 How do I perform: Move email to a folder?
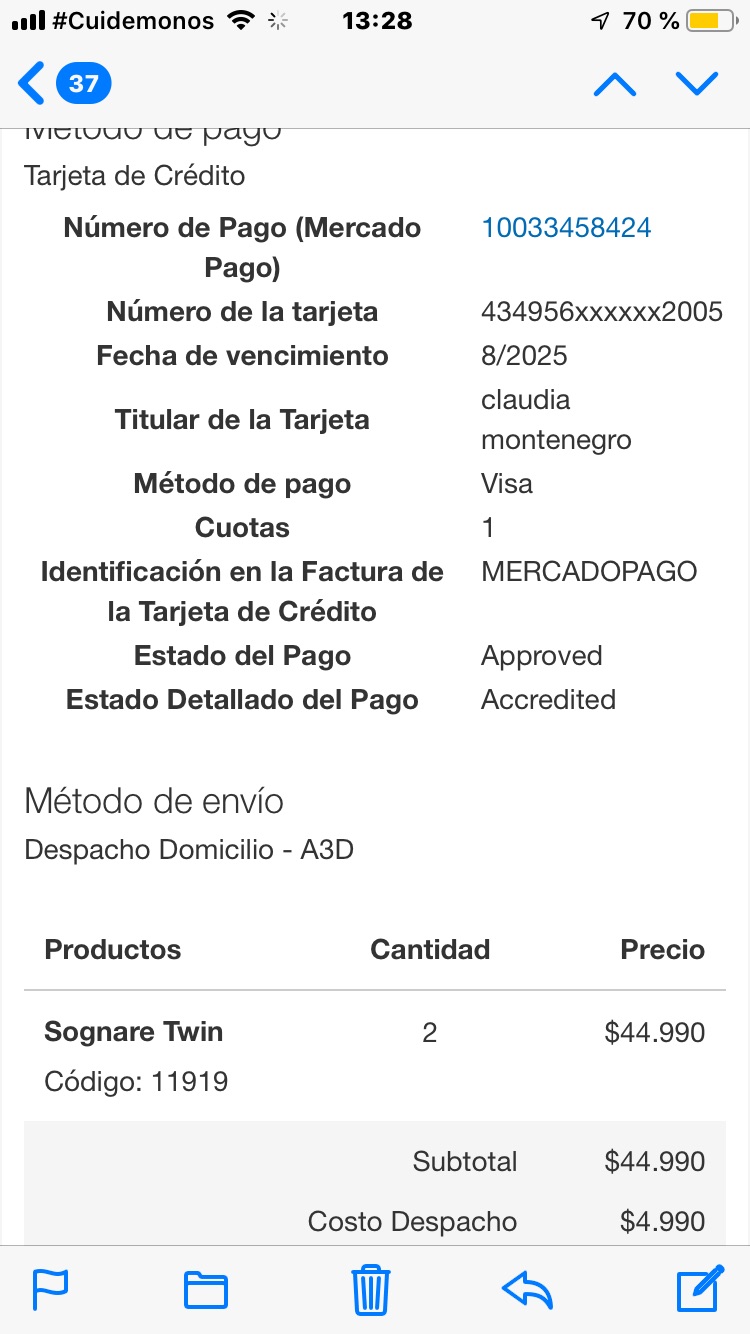(206, 1290)
